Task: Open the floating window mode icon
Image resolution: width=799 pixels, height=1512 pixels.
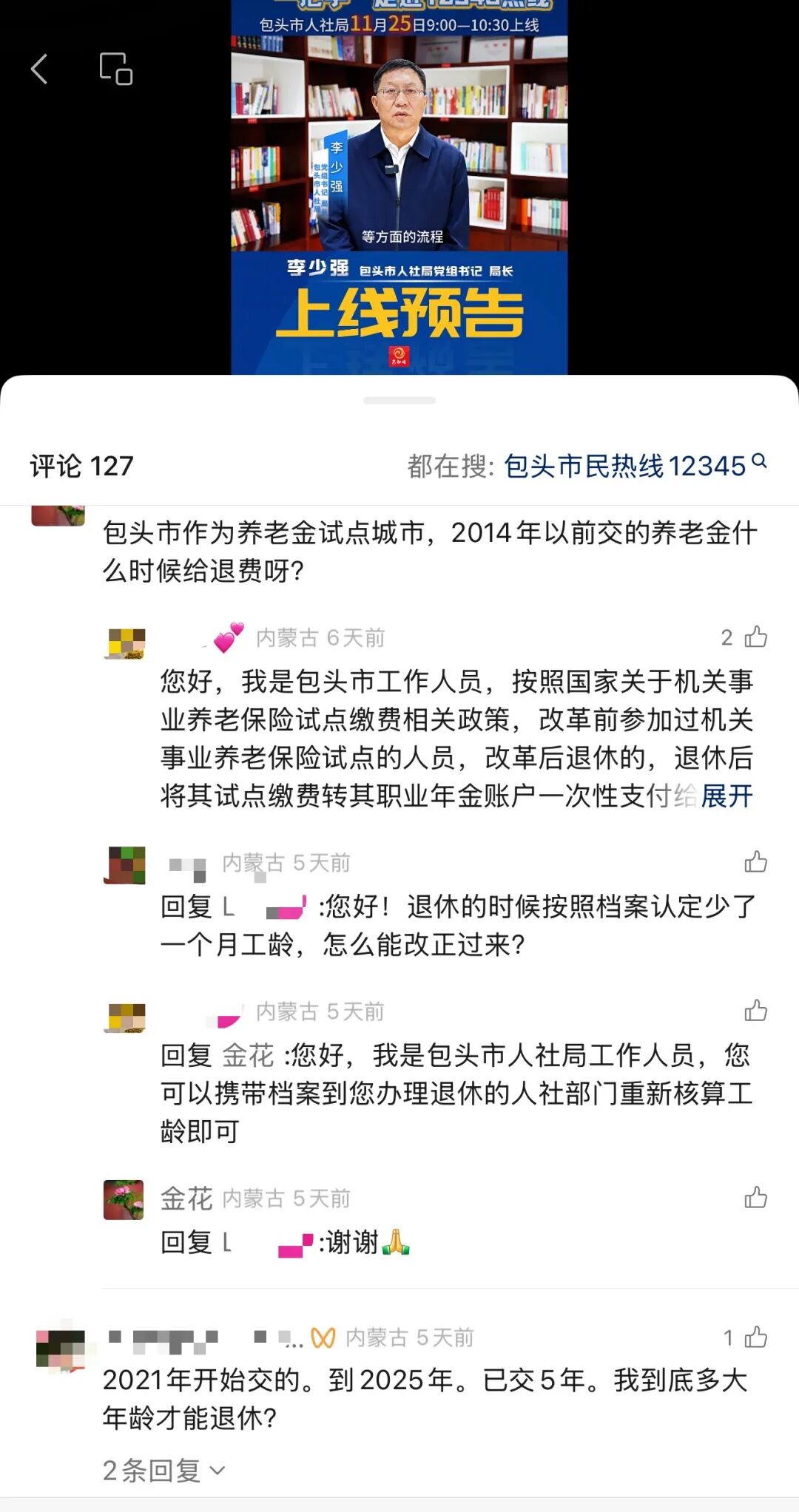Action: 116,69
